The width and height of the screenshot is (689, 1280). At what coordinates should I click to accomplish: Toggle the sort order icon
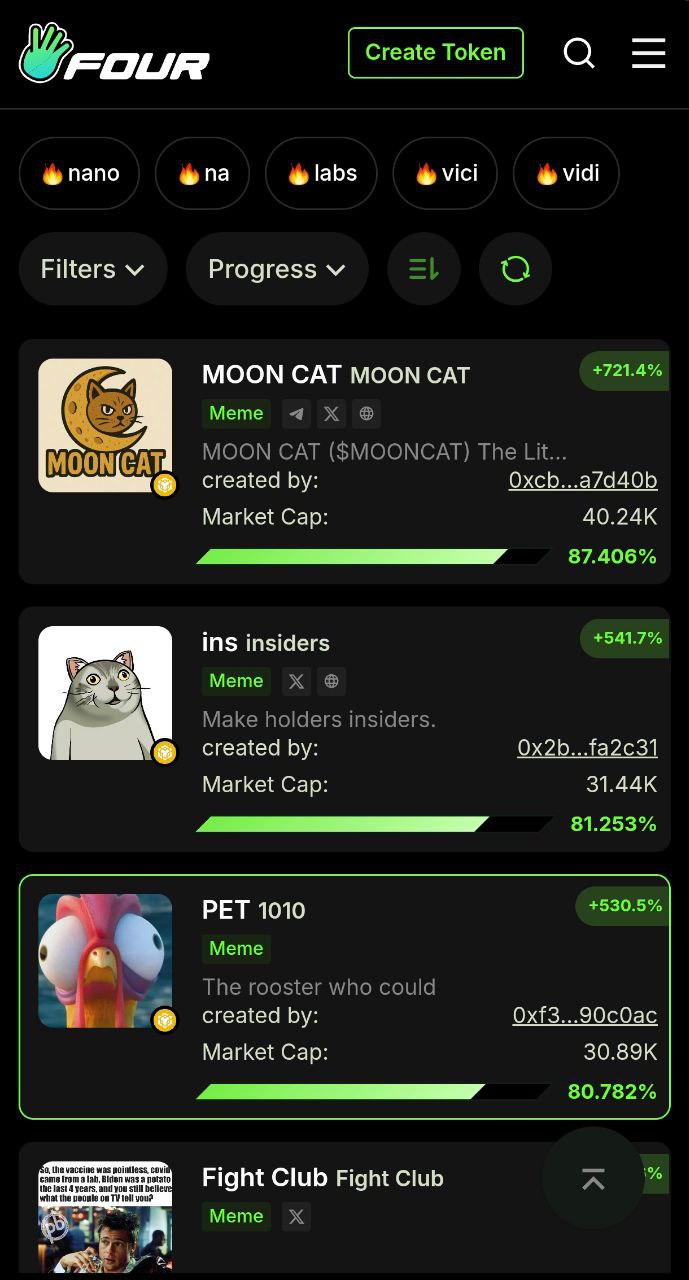point(424,269)
